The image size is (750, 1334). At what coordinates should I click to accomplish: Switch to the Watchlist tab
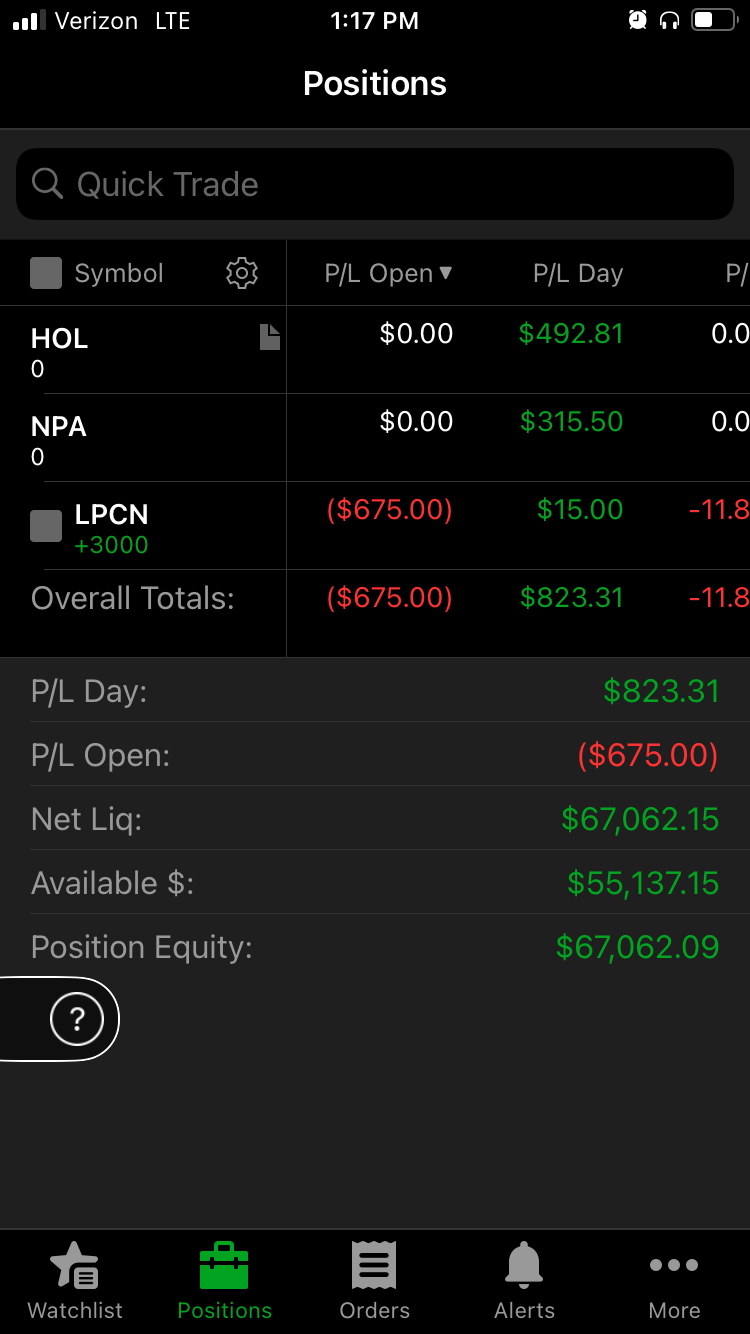tap(75, 1281)
